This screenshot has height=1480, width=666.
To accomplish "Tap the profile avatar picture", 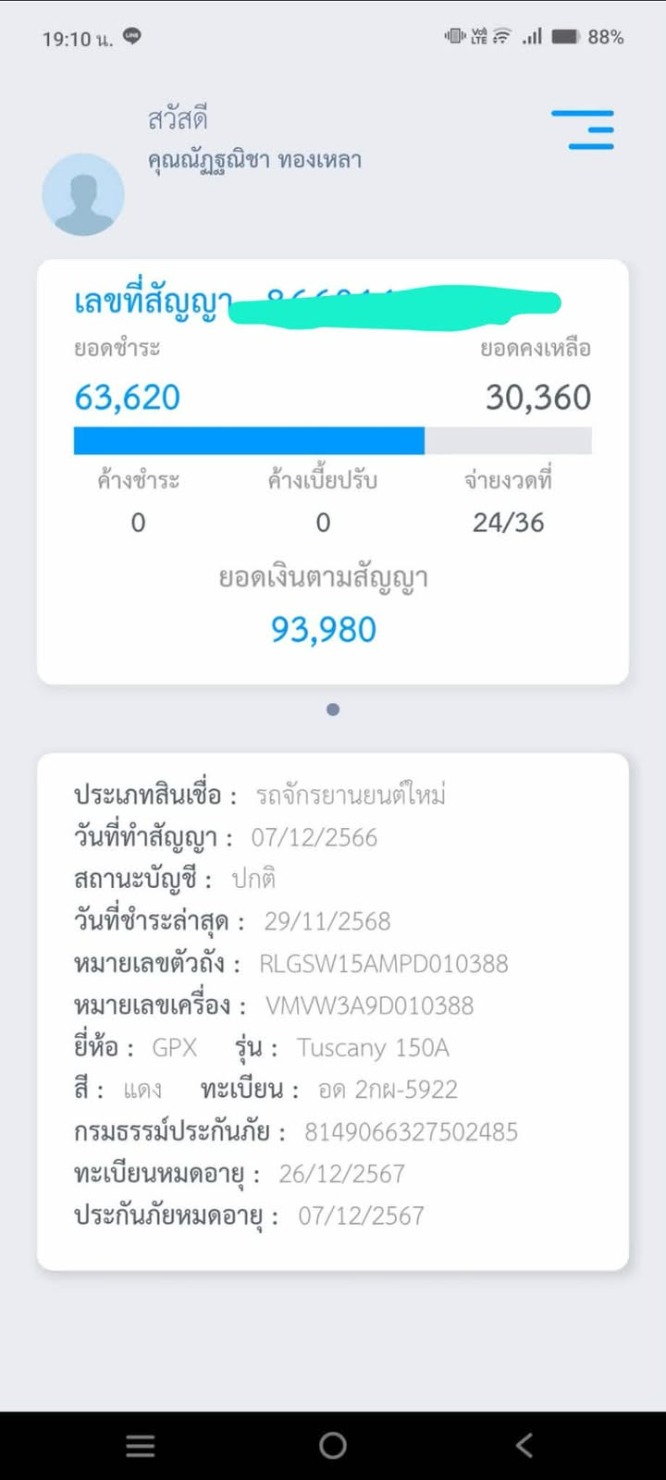I will pos(83,194).
